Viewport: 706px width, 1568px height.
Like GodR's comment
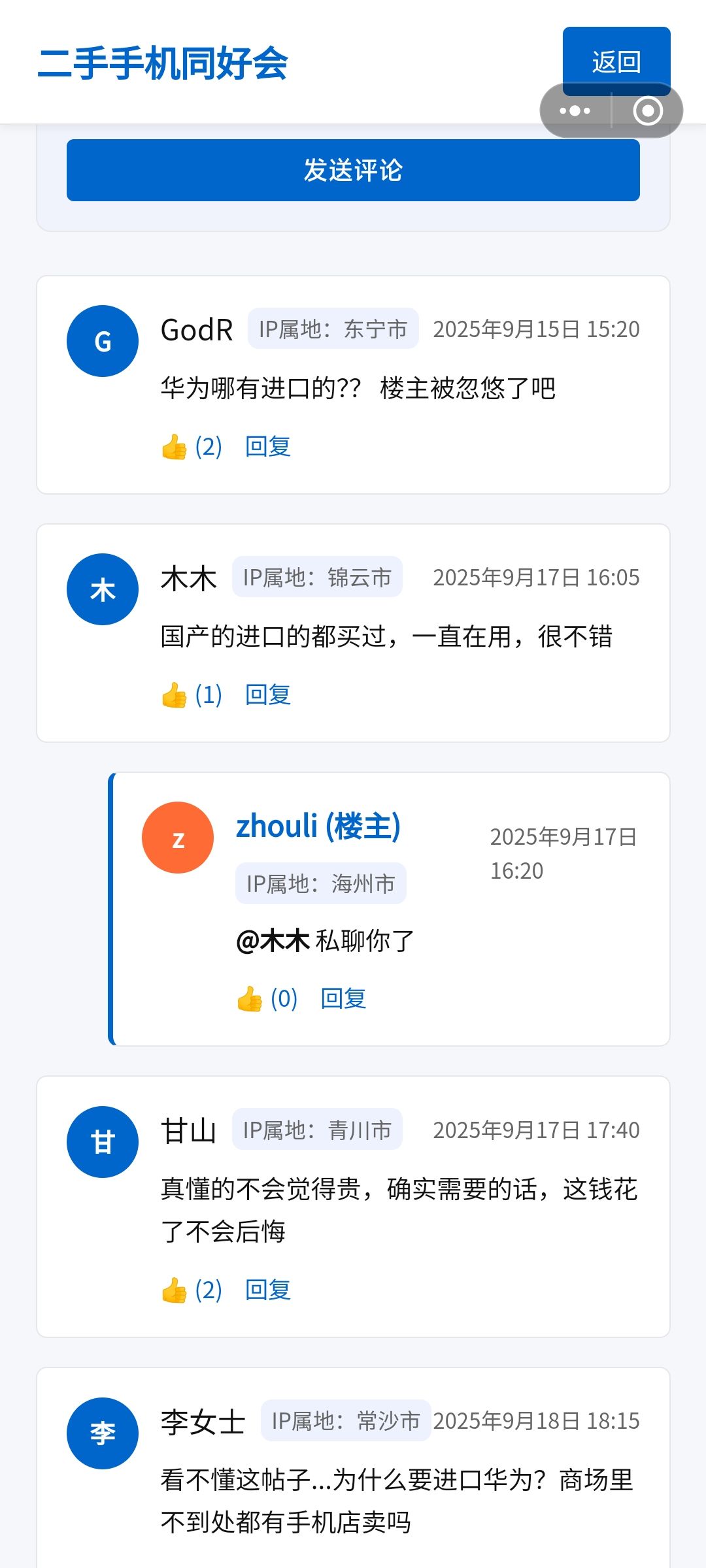click(x=192, y=447)
